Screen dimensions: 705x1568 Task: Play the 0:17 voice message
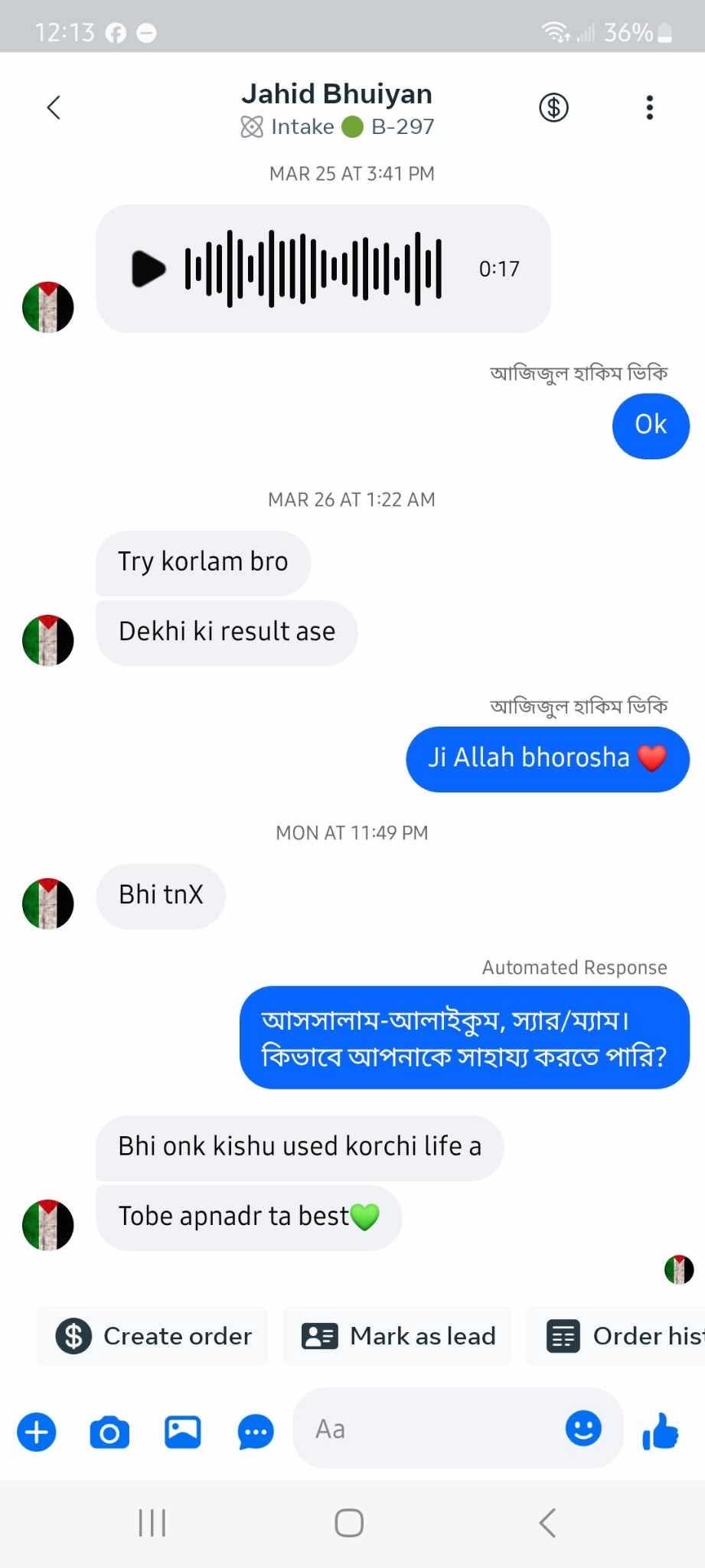(149, 269)
